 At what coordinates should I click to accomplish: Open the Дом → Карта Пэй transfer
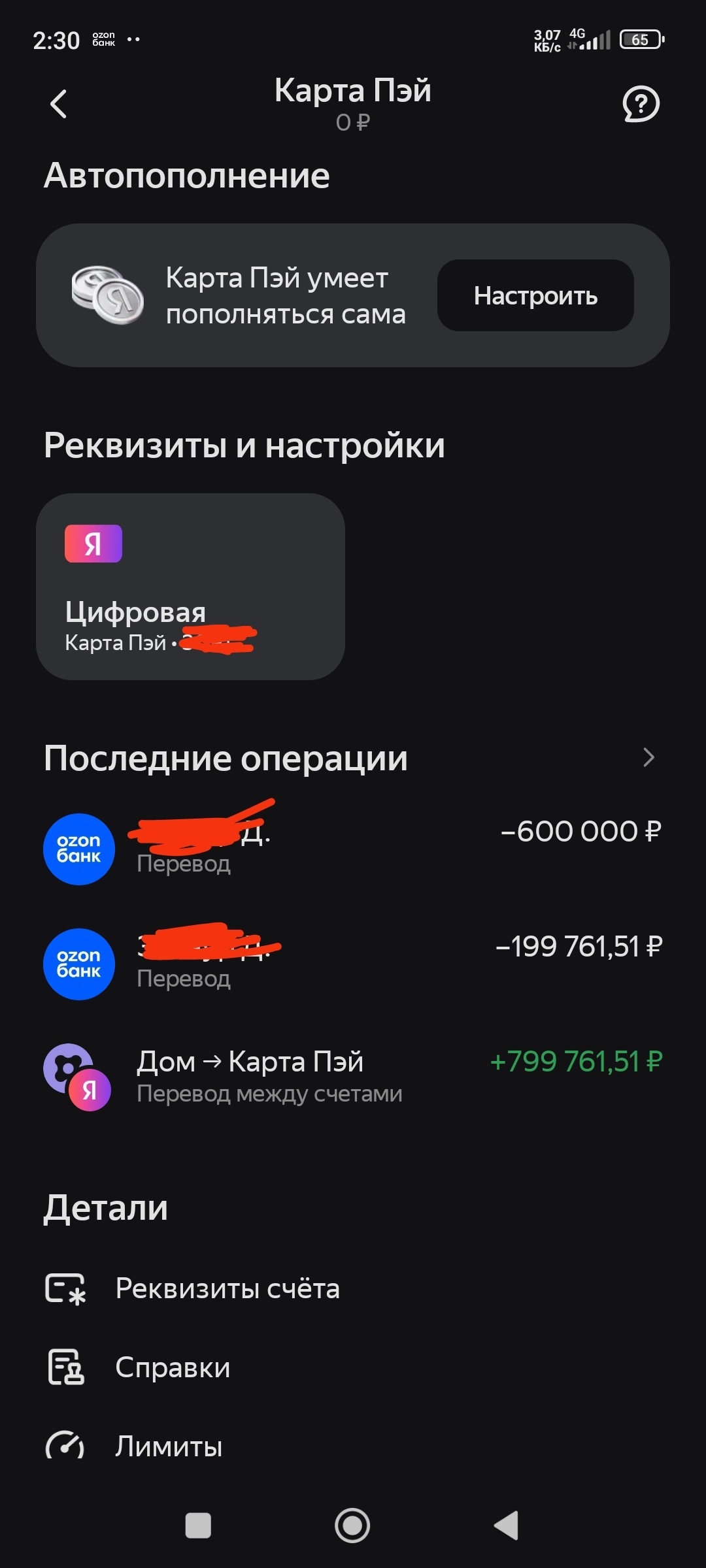click(x=353, y=1077)
